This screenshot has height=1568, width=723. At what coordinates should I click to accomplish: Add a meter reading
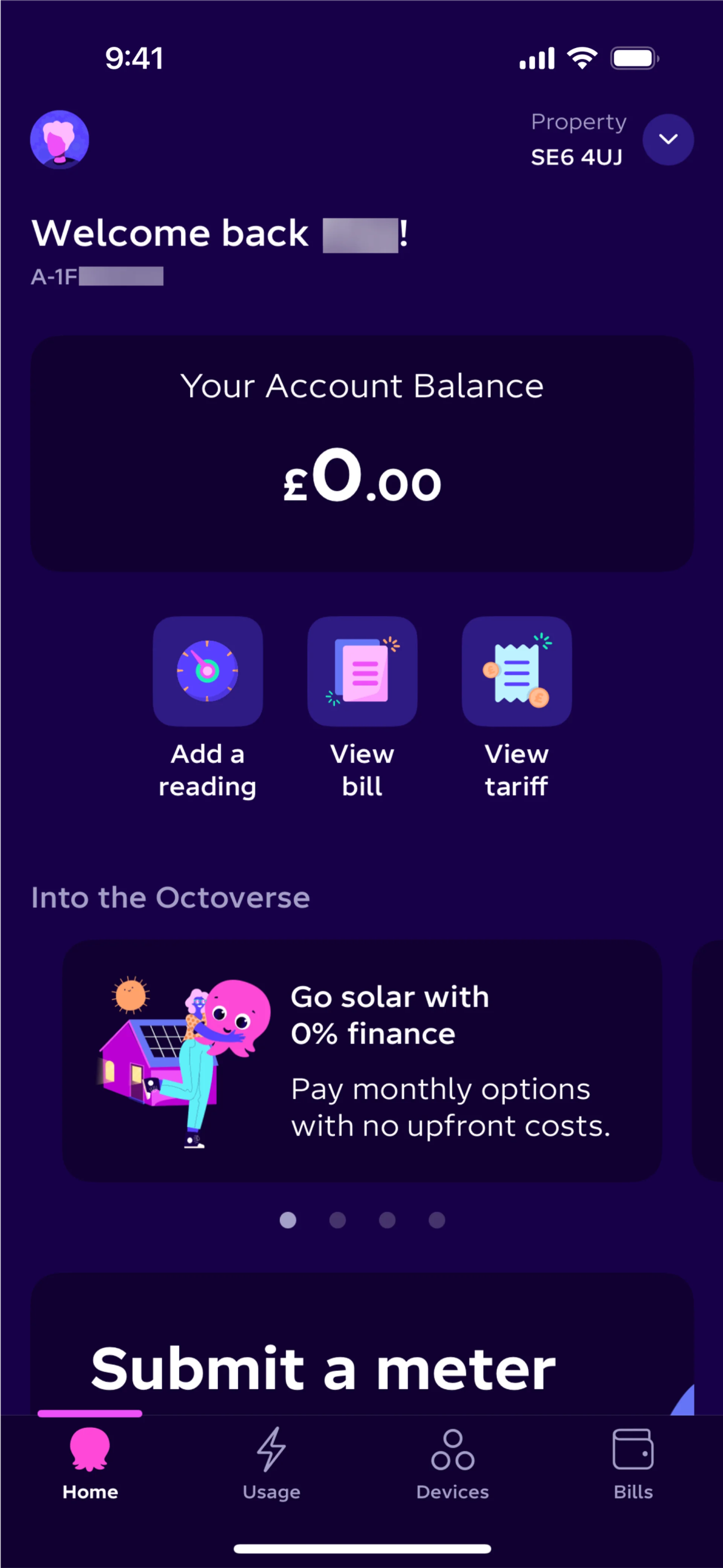point(207,671)
